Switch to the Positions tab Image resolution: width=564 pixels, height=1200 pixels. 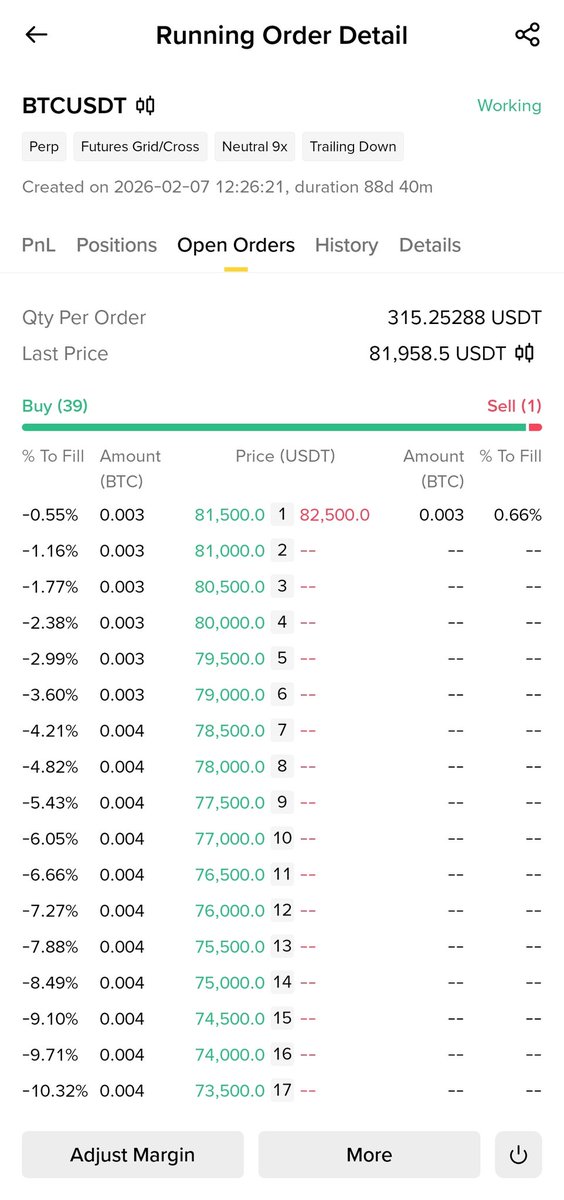click(117, 245)
